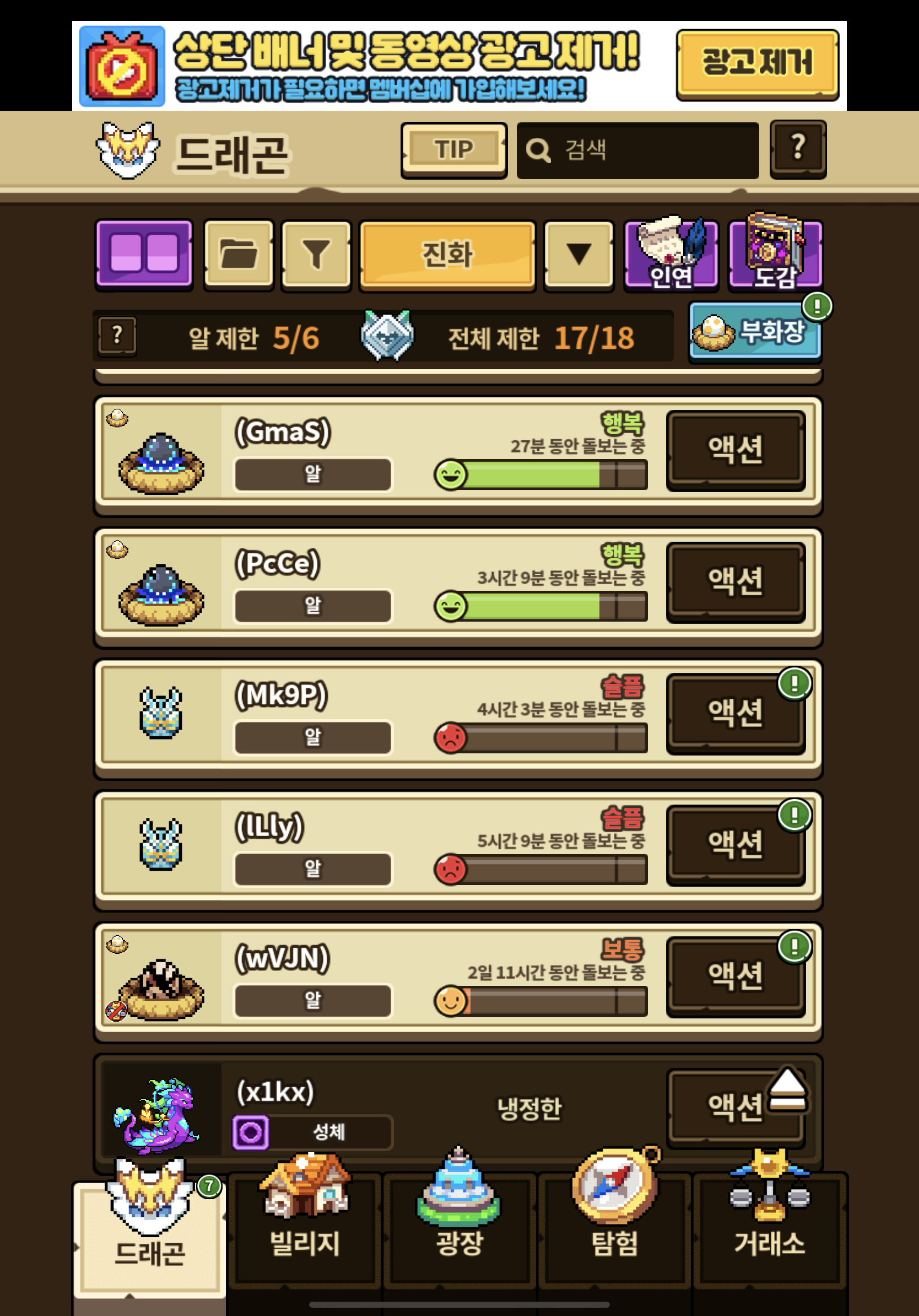The width and height of the screenshot is (919, 1316).
Task: Tap the 검색 search field
Action: click(637, 150)
